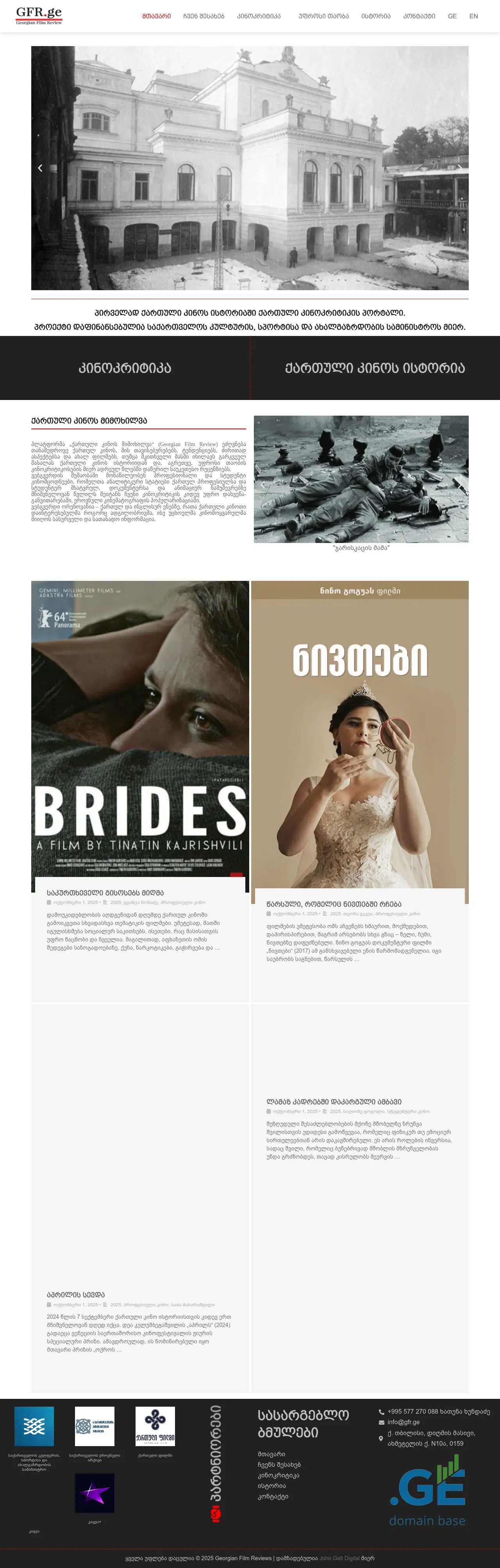Open the ქართული კინოს ისტორია banner
Screen dimensions: 500x1568
pos(375,368)
